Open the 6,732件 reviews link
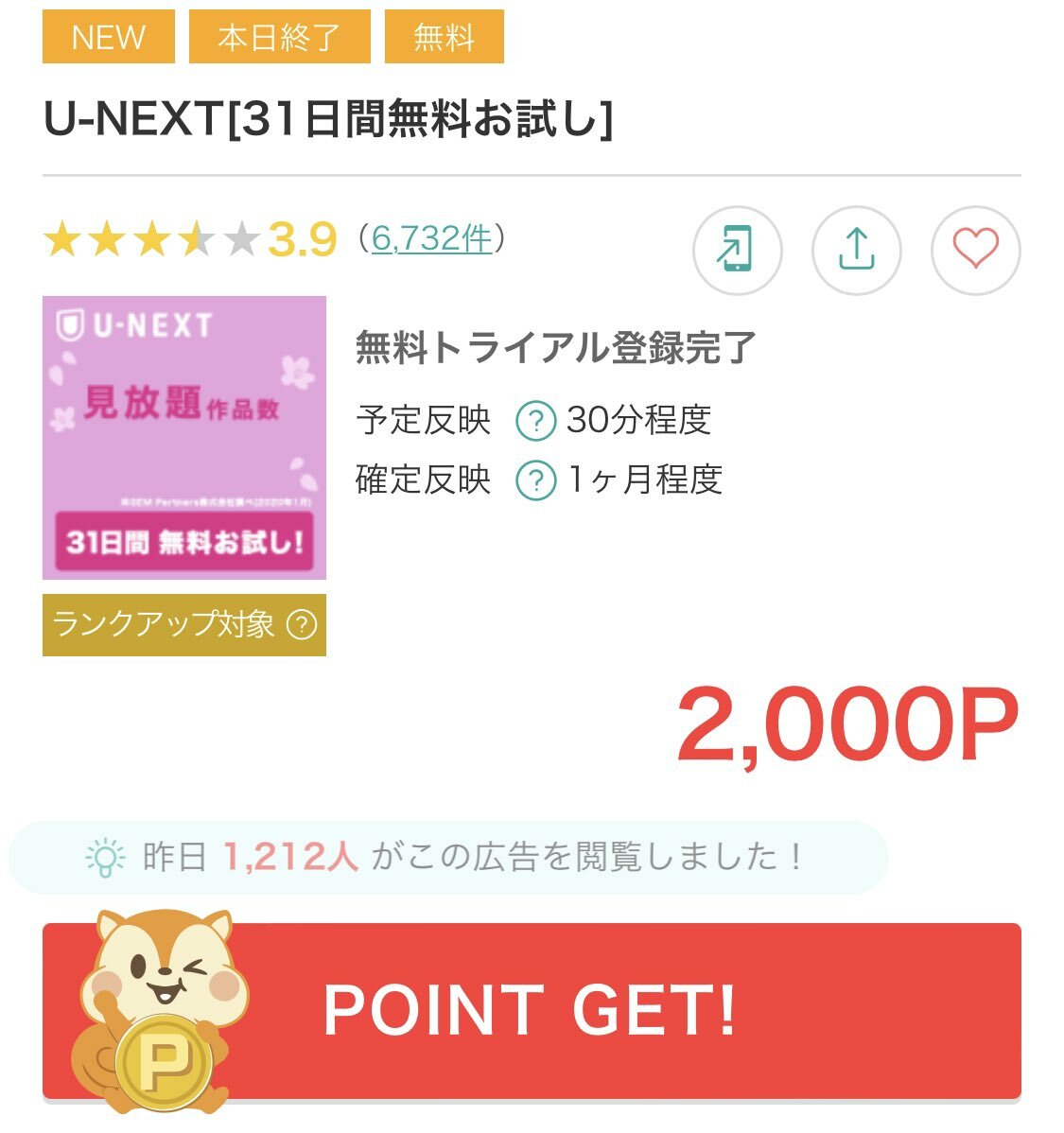The height and width of the screenshot is (1133, 1064). coord(431,239)
